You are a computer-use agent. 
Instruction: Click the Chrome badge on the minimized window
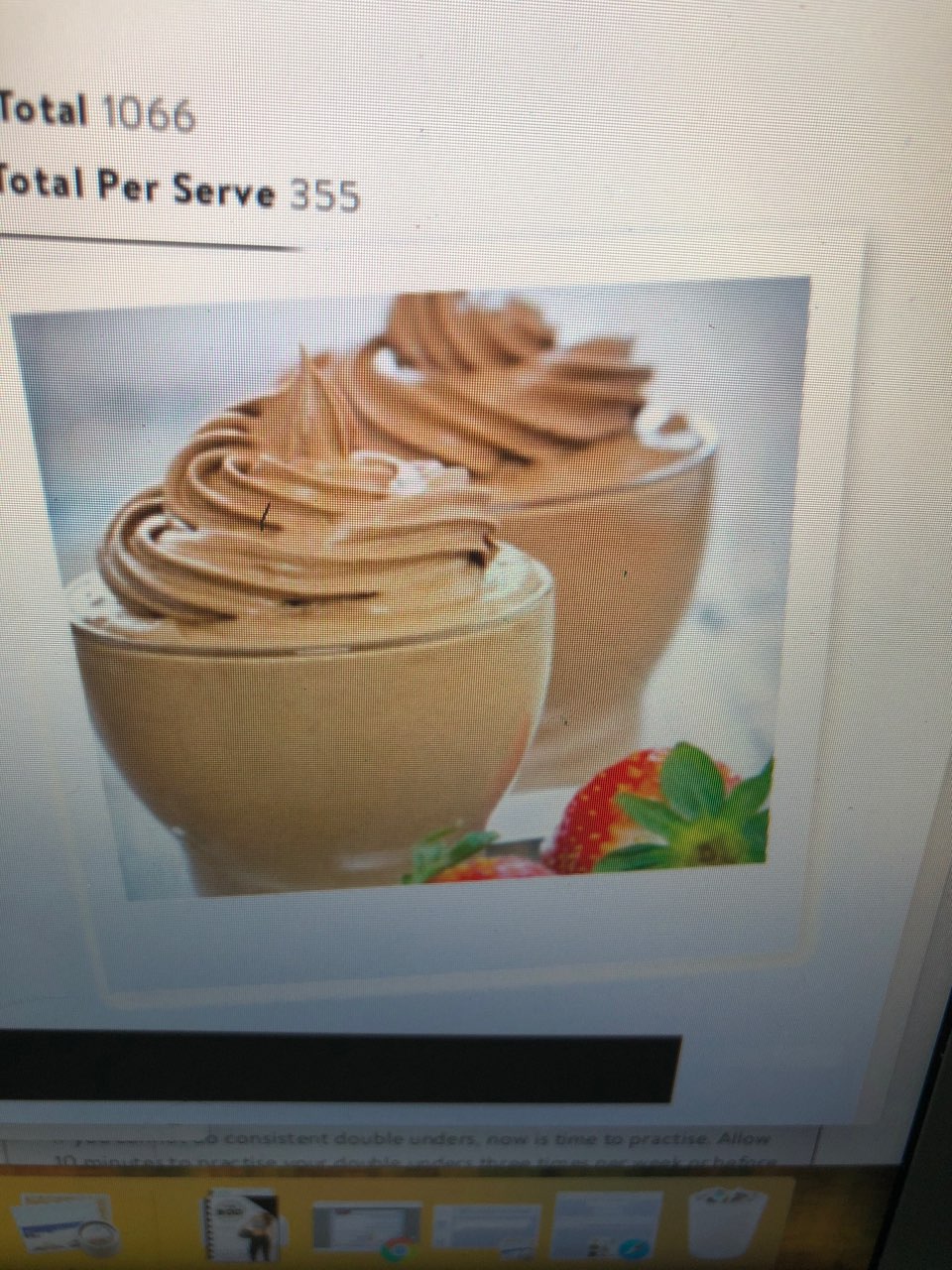pos(397,1248)
